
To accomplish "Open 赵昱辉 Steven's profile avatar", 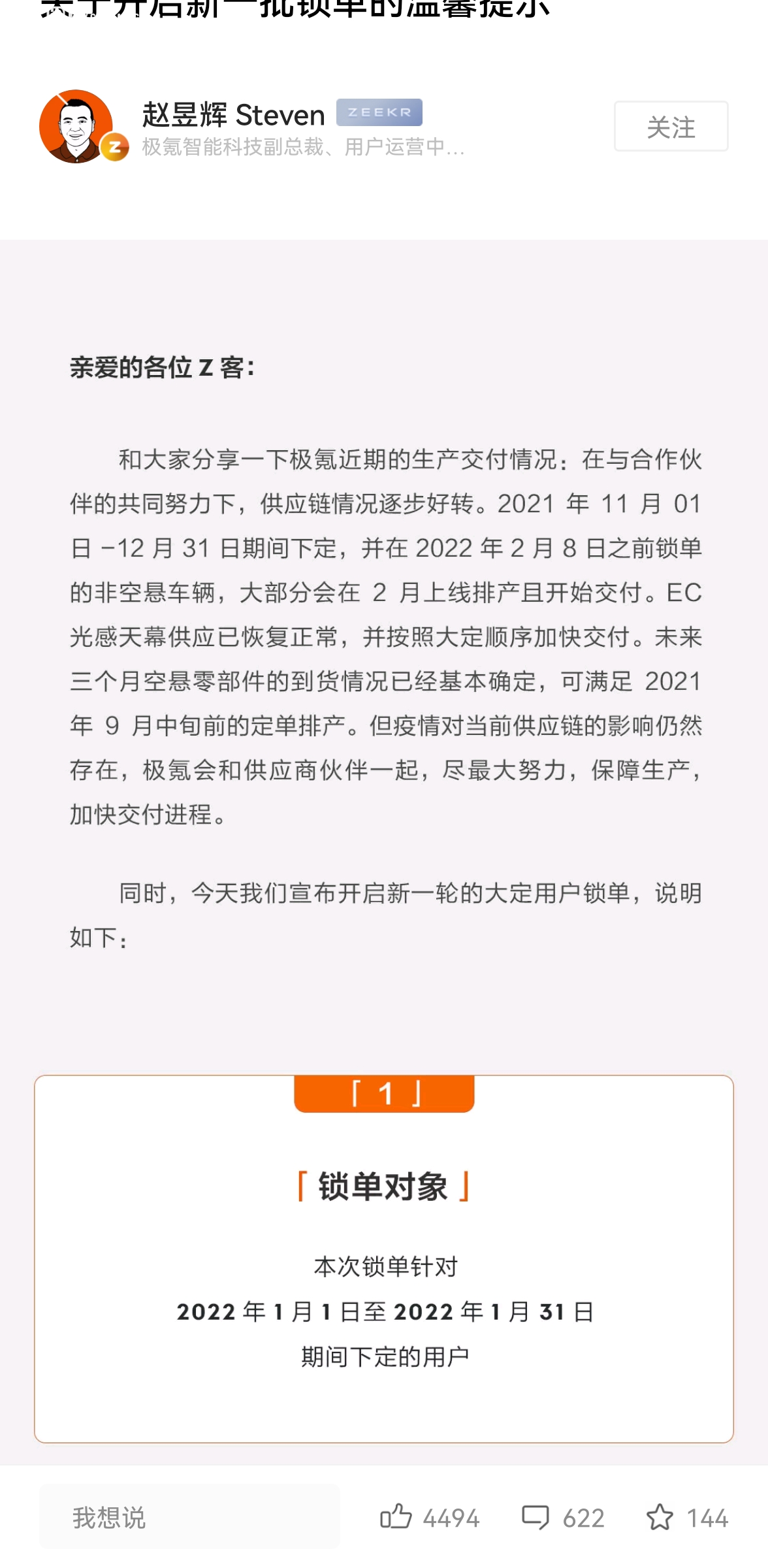I will point(77,127).
